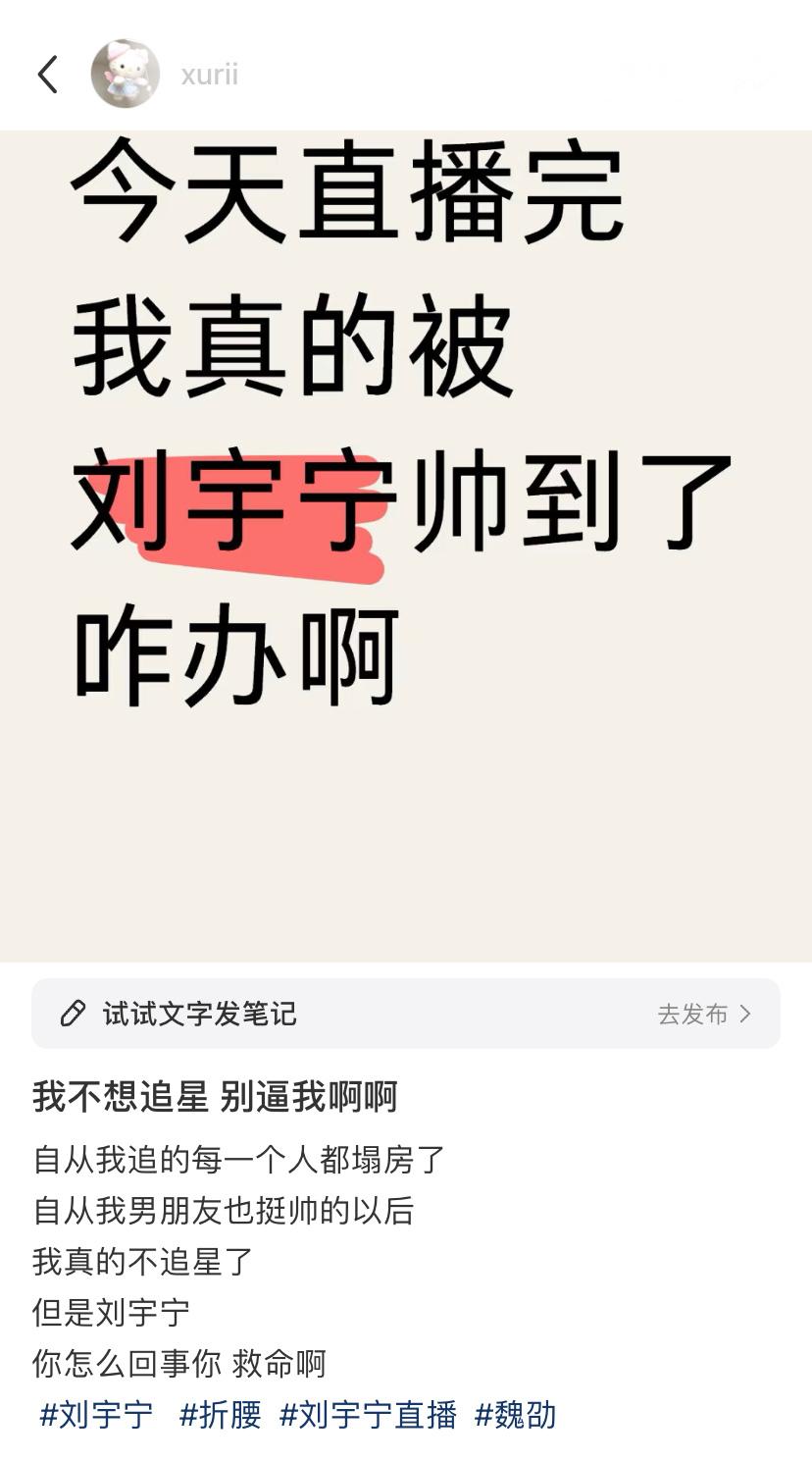Open the #刘宇宁 hashtag

tap(96, 1415)
